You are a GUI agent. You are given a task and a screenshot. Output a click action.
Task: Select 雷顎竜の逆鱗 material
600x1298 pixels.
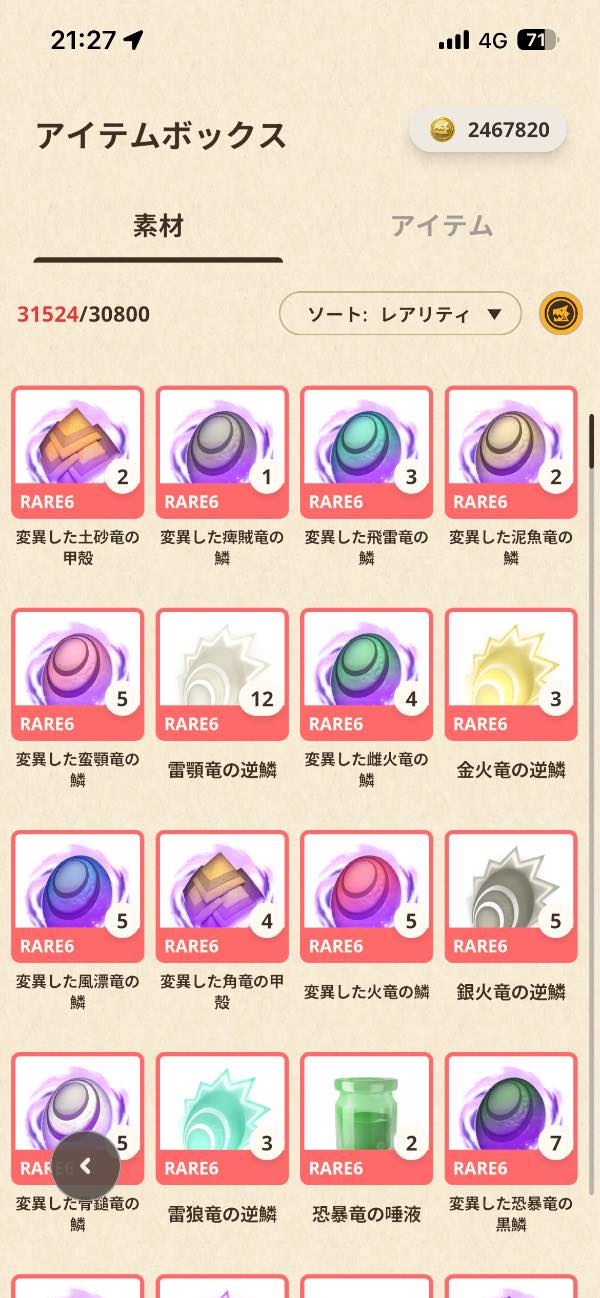point(222,672)
